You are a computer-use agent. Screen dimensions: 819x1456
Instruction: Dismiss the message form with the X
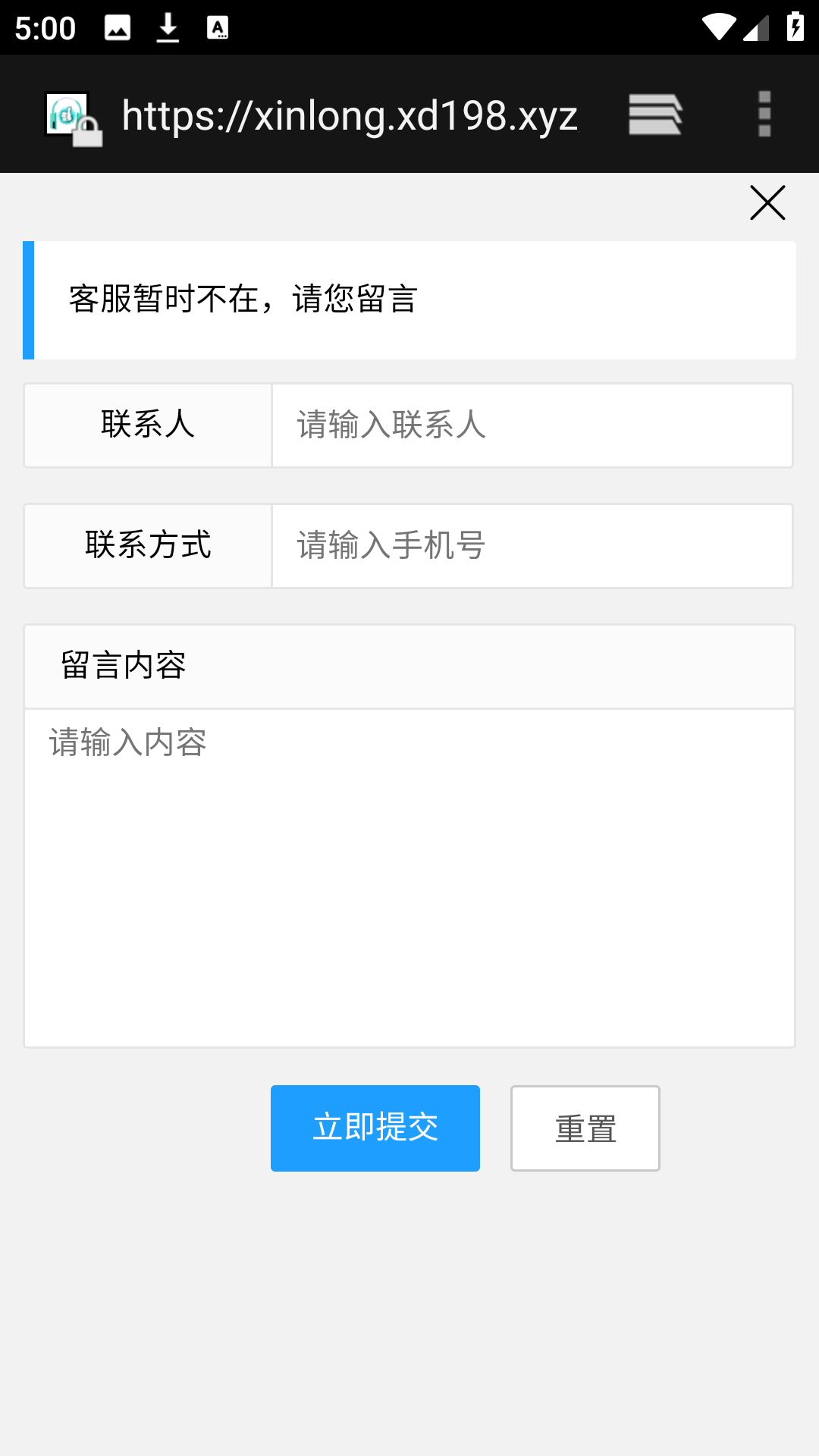point(767,202)
